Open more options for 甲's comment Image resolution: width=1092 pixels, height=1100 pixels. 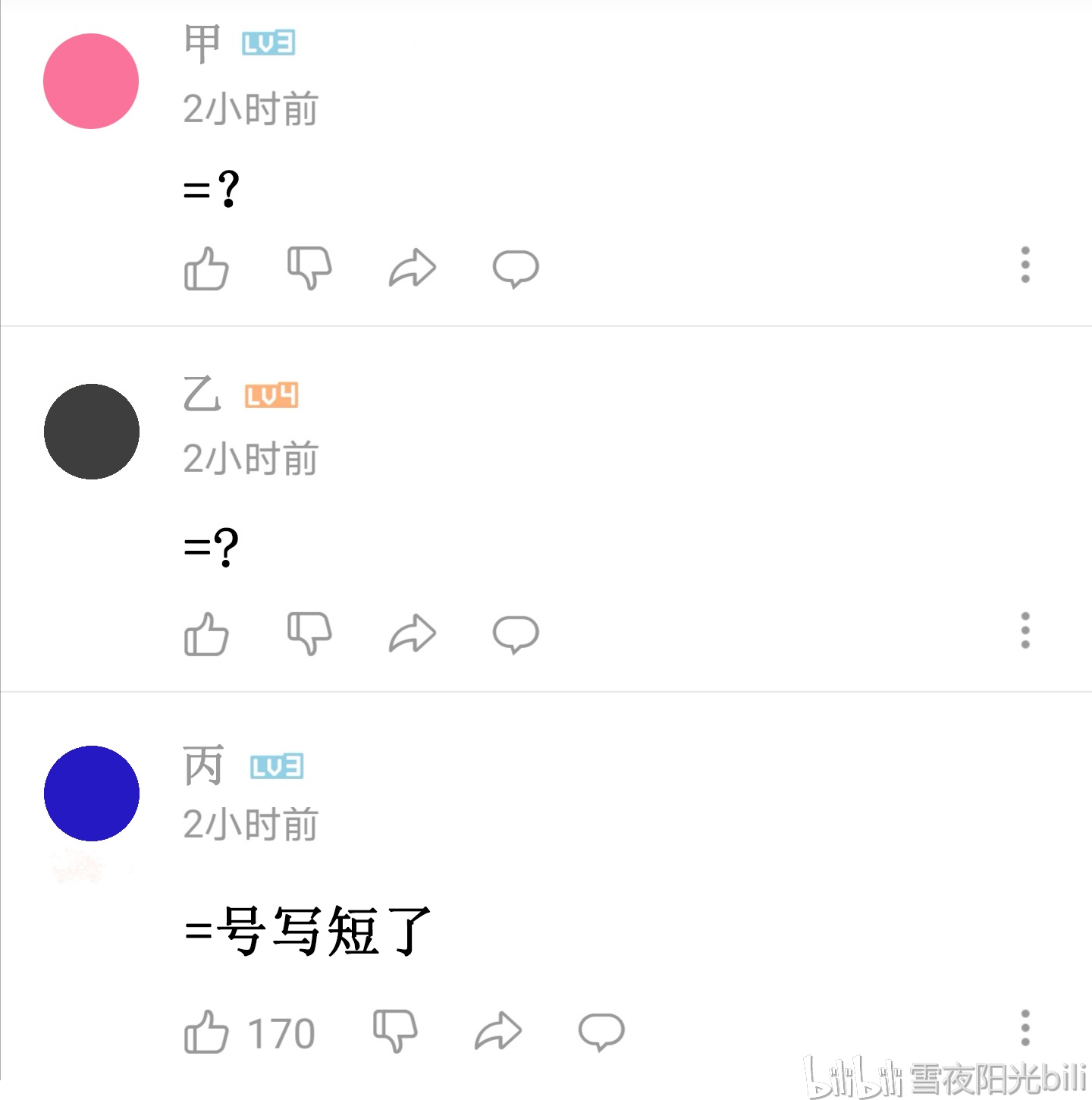point(1025,265)
